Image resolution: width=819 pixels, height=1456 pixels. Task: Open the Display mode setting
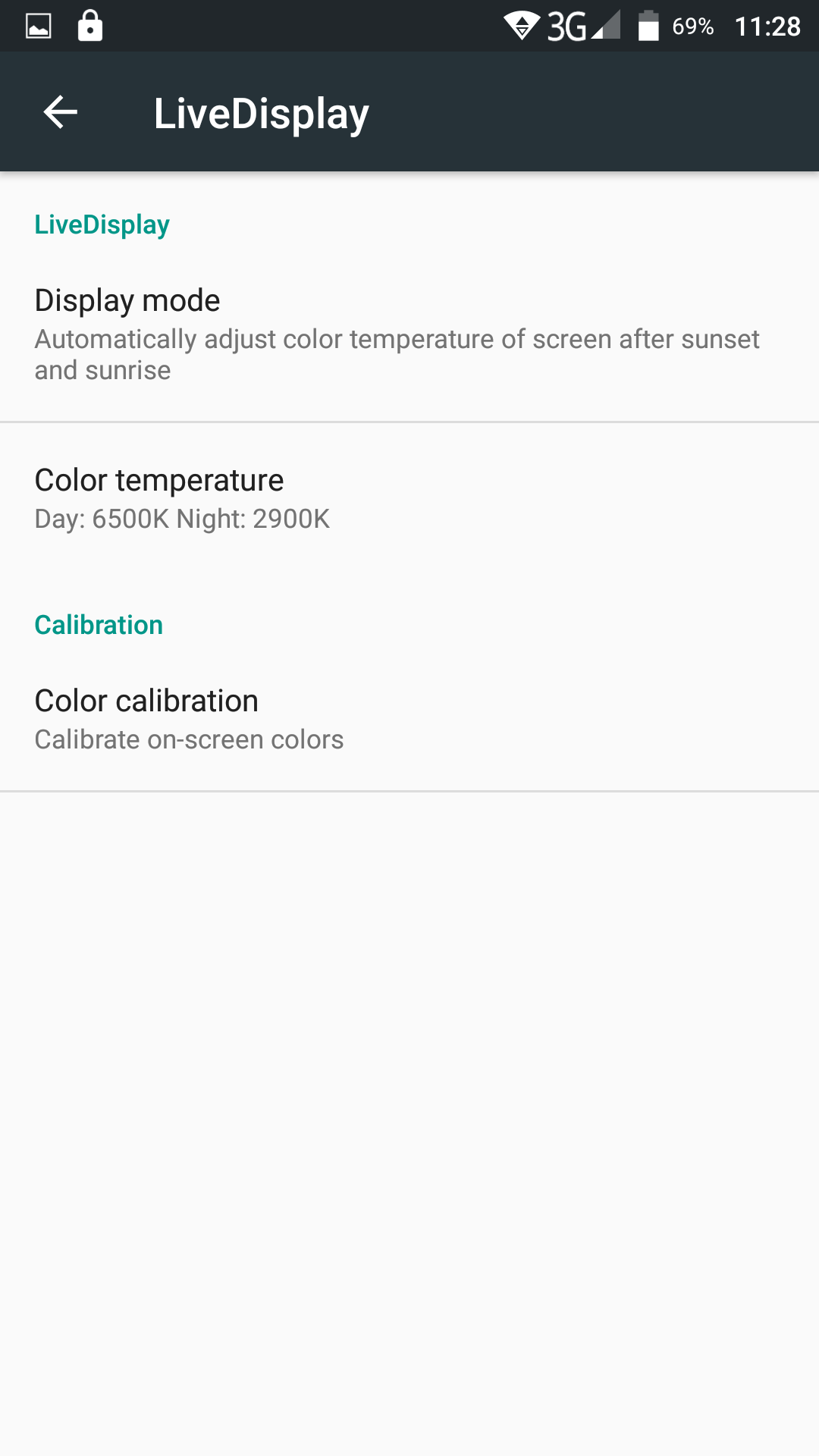[x=409, y=334]
